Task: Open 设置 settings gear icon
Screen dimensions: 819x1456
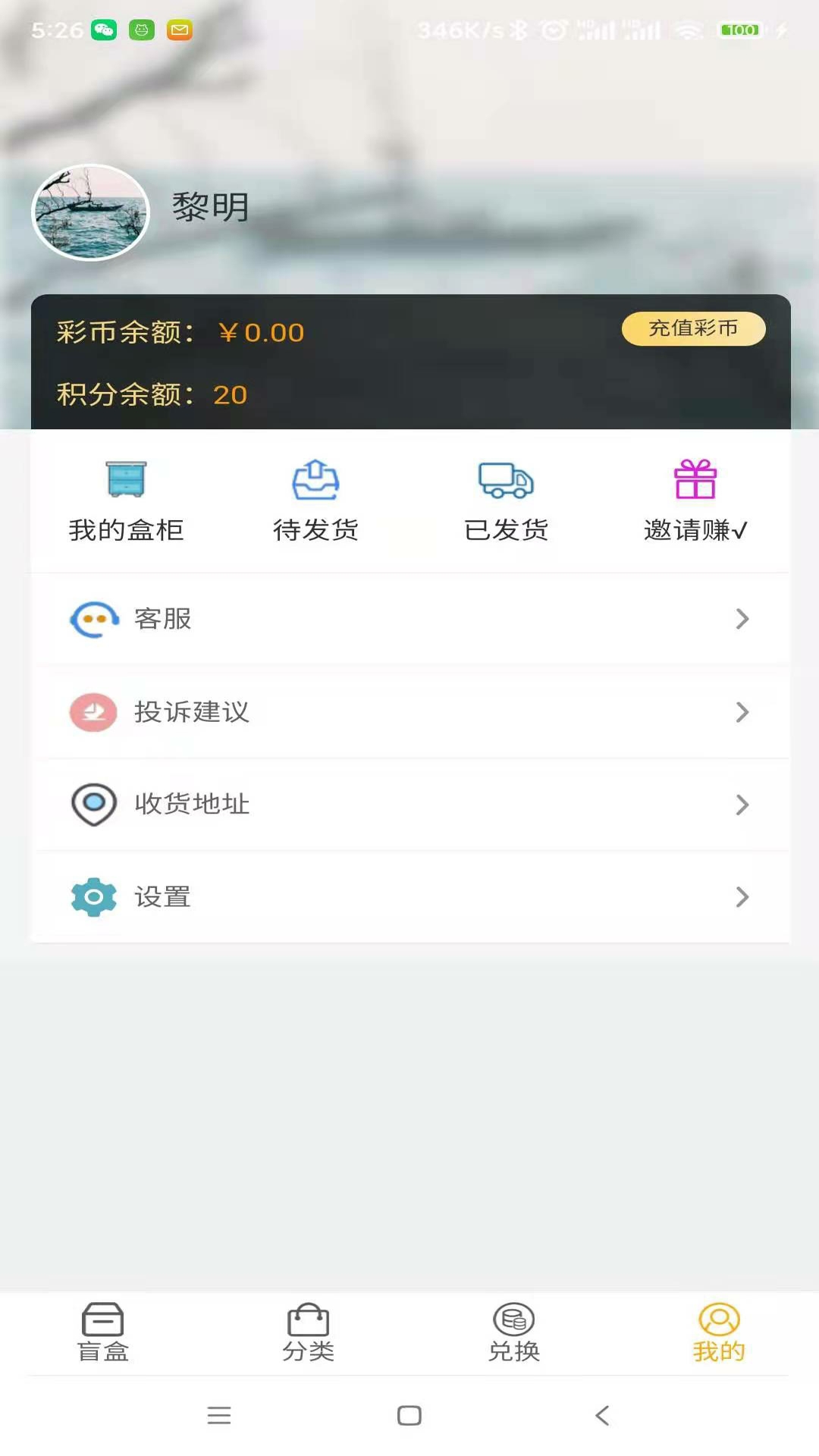Action: coord(93,897)
